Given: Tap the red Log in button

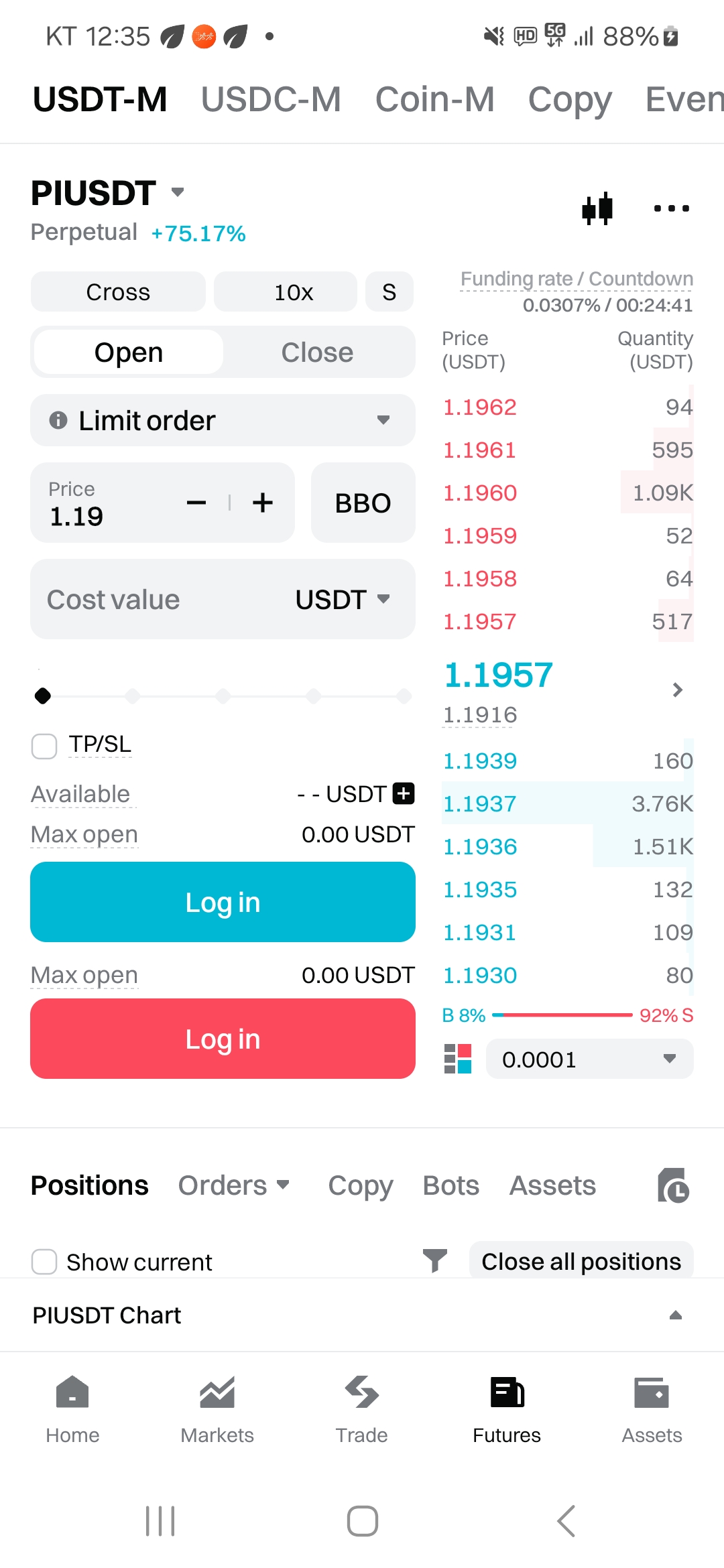Looking at the screenshot, I should pos(223,1039).
